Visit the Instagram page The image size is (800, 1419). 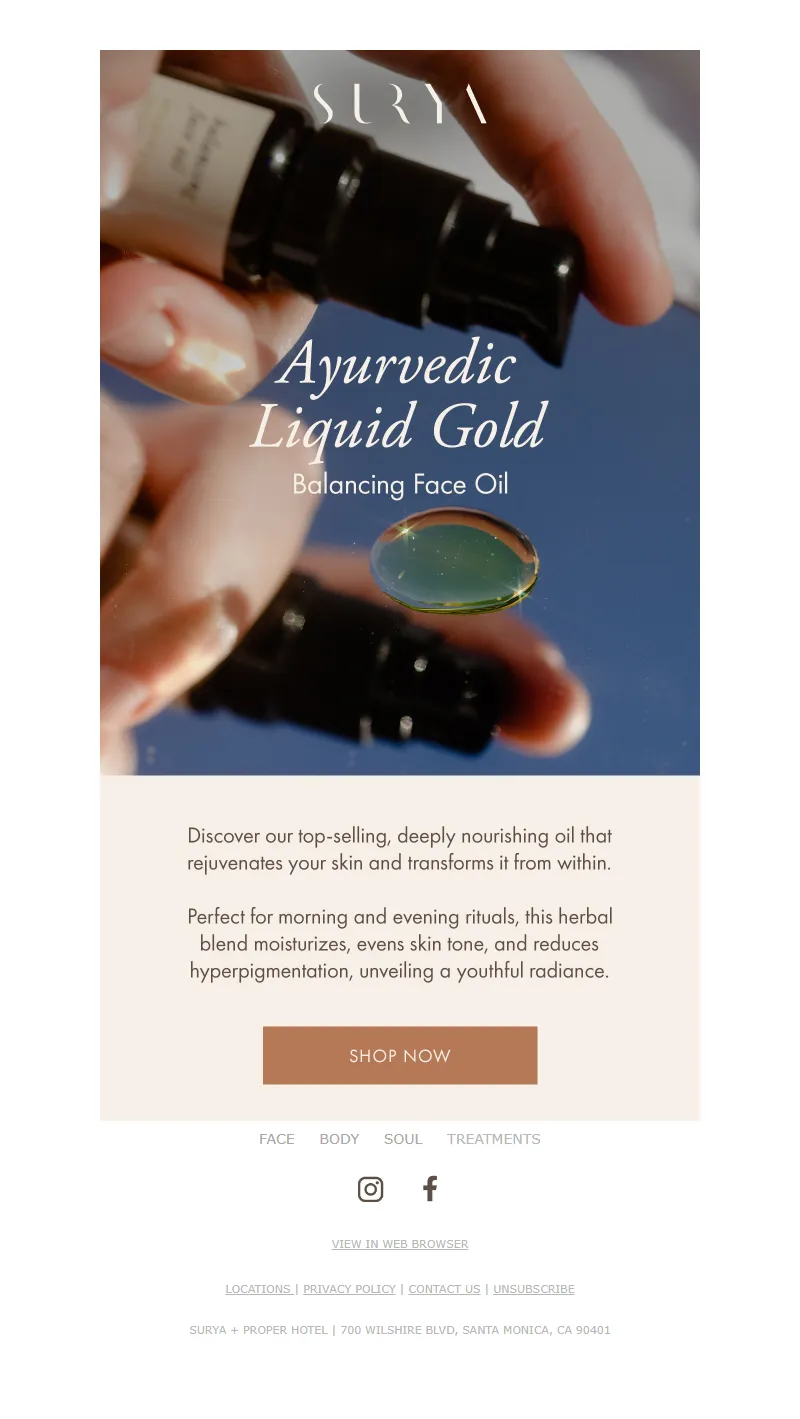click(x=371, y=1189)
